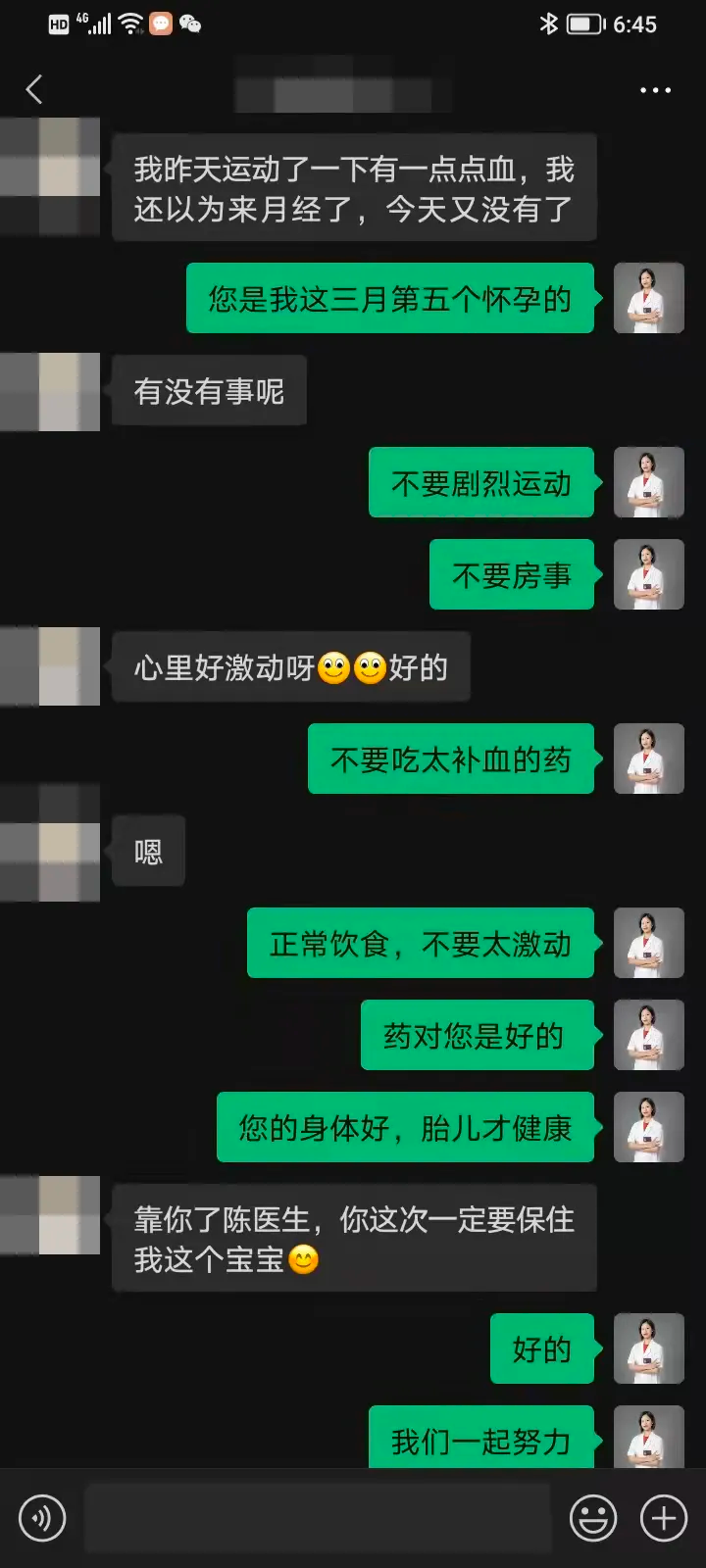This screenshot has height=1568, width=706.
Task: Go back to the chat list
Action: click(34, 90)
